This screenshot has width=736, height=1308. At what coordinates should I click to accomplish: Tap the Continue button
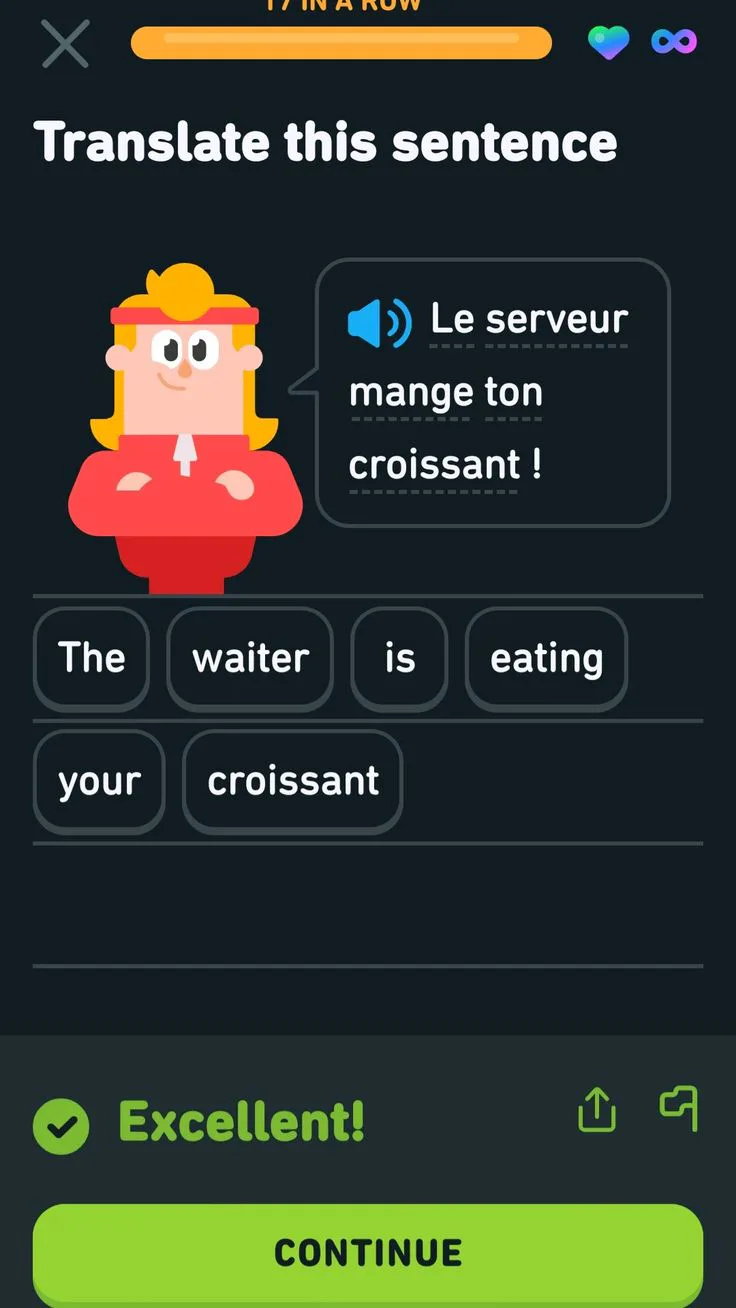(x=368, y=1252)
